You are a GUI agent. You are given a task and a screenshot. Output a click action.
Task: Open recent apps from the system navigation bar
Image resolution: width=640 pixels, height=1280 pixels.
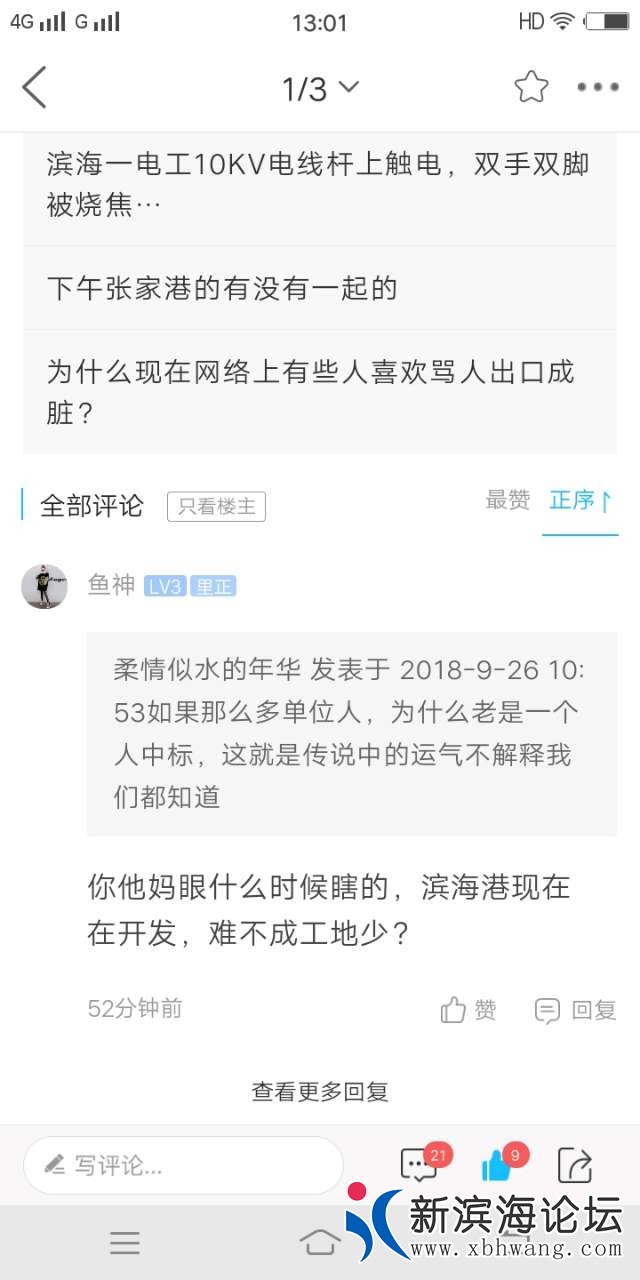coord(125,1243)
